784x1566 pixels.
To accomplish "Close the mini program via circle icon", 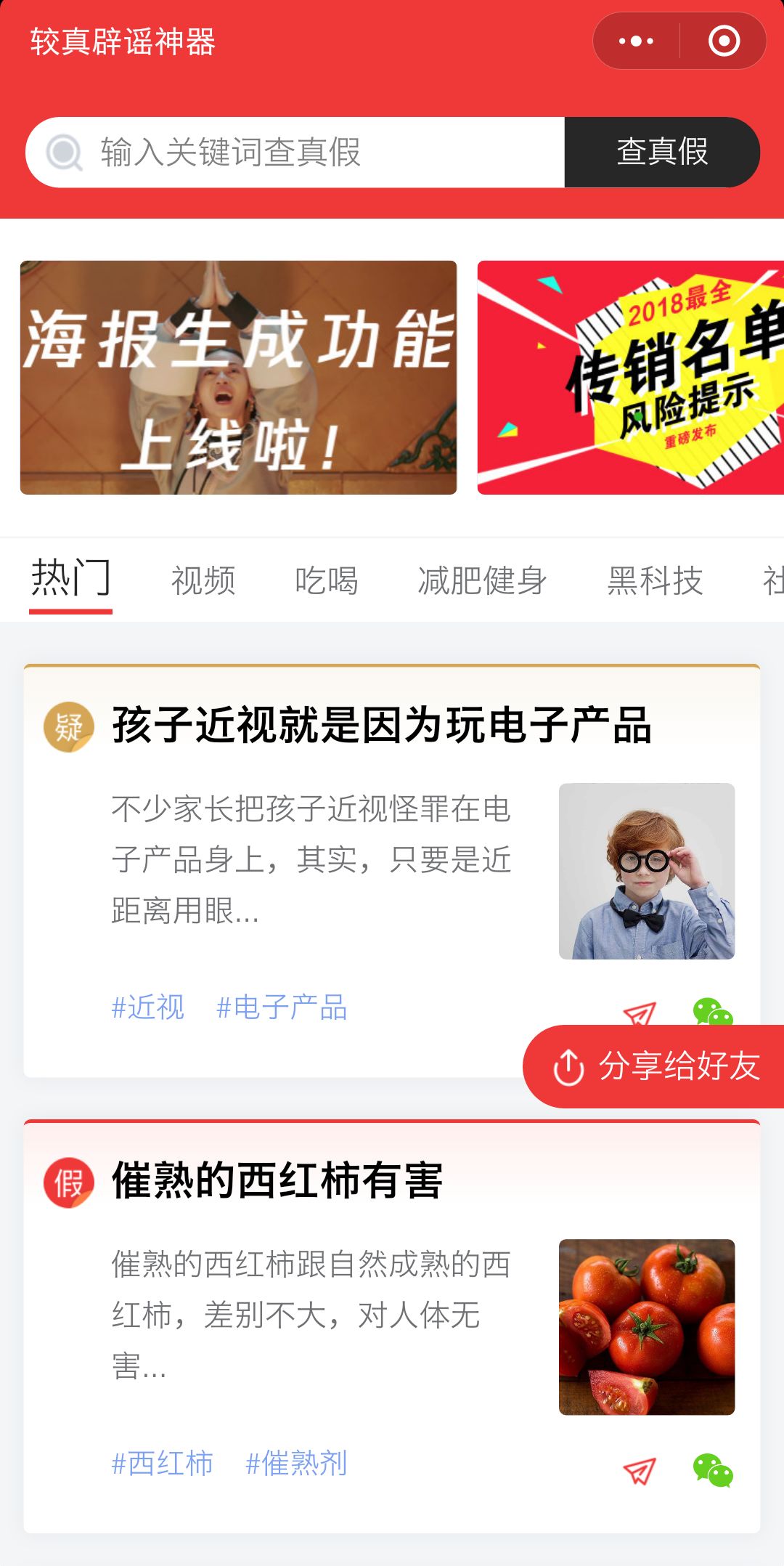I will tap(724, 41).
